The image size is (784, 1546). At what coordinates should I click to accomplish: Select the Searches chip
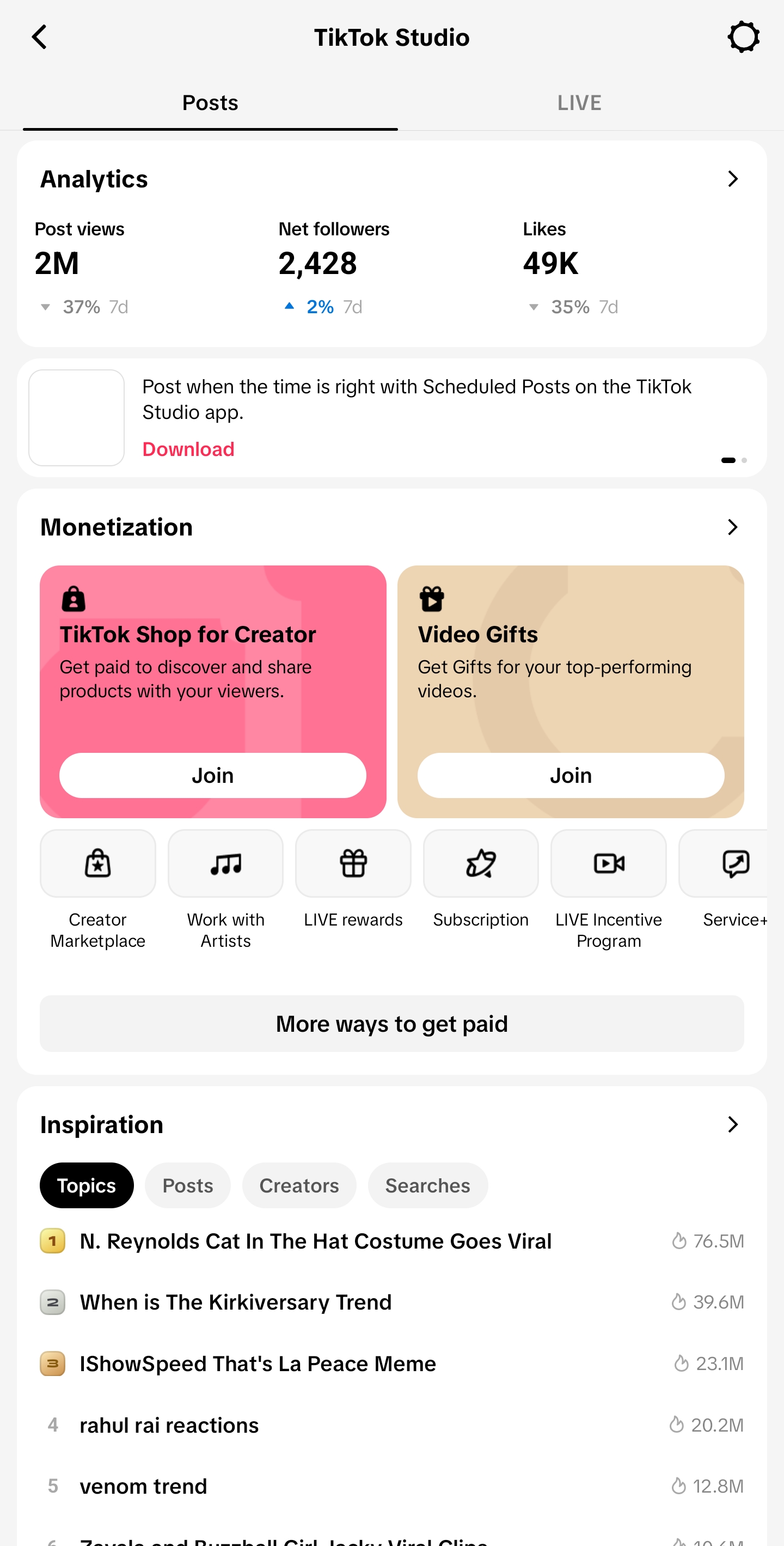tap(428, 1185)
